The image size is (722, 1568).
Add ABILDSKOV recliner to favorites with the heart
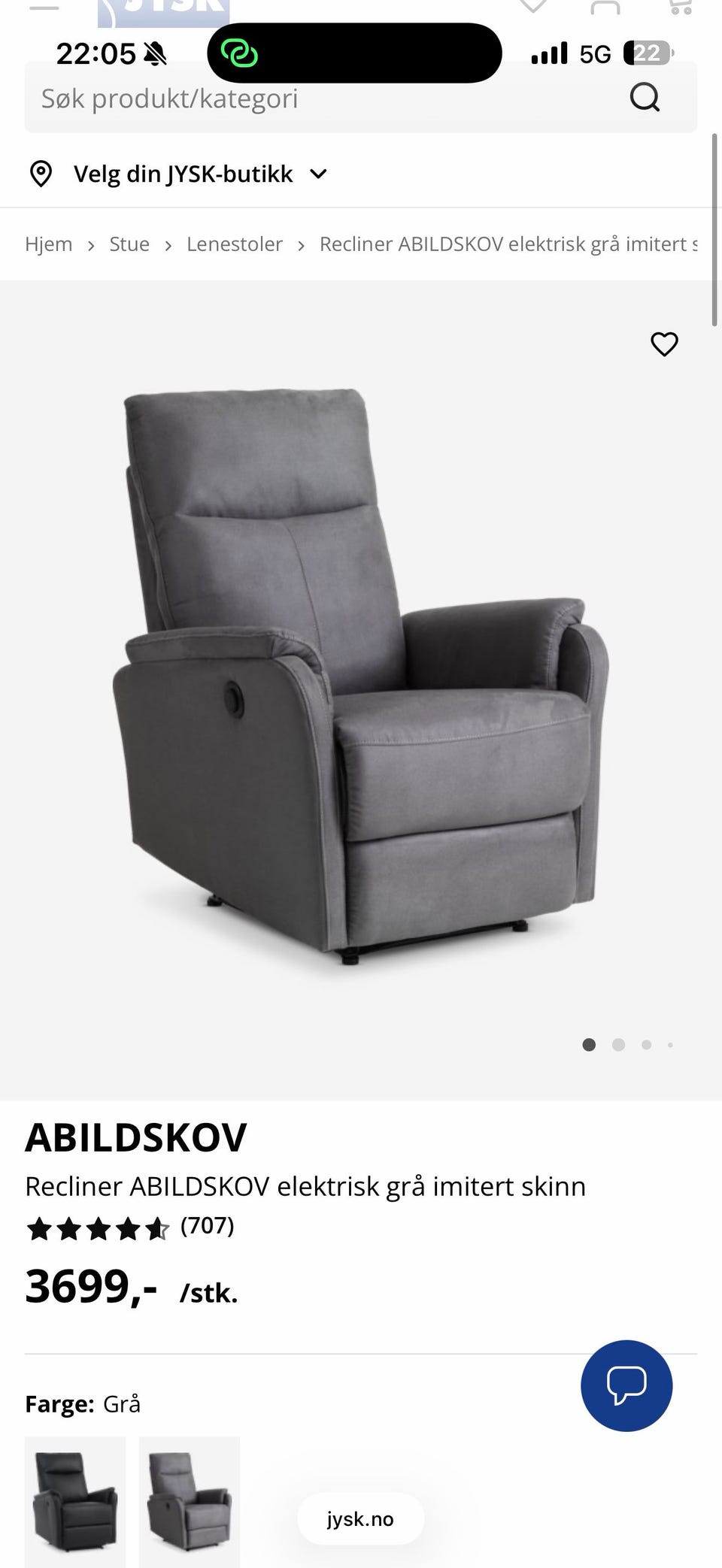(664, 344)
